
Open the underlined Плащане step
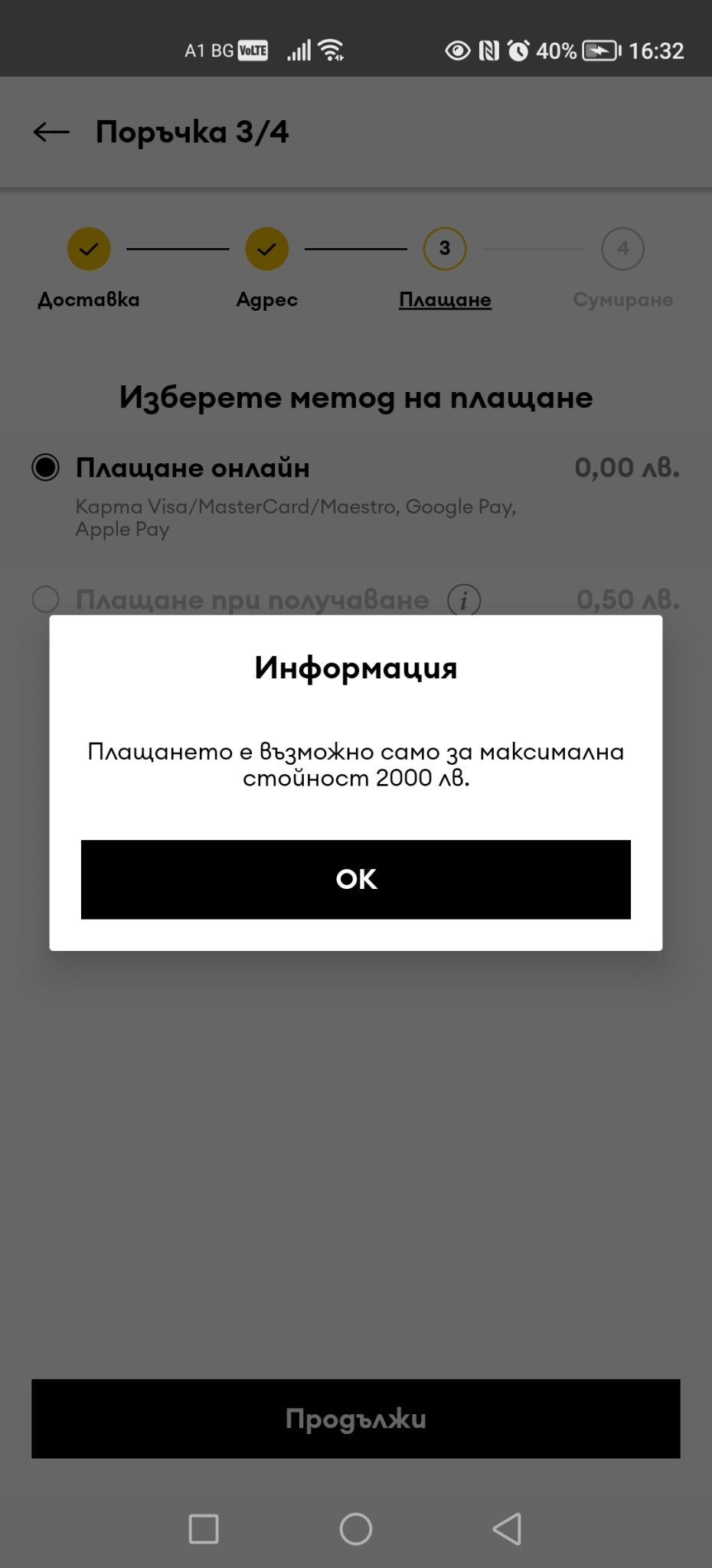click(445, 299)
